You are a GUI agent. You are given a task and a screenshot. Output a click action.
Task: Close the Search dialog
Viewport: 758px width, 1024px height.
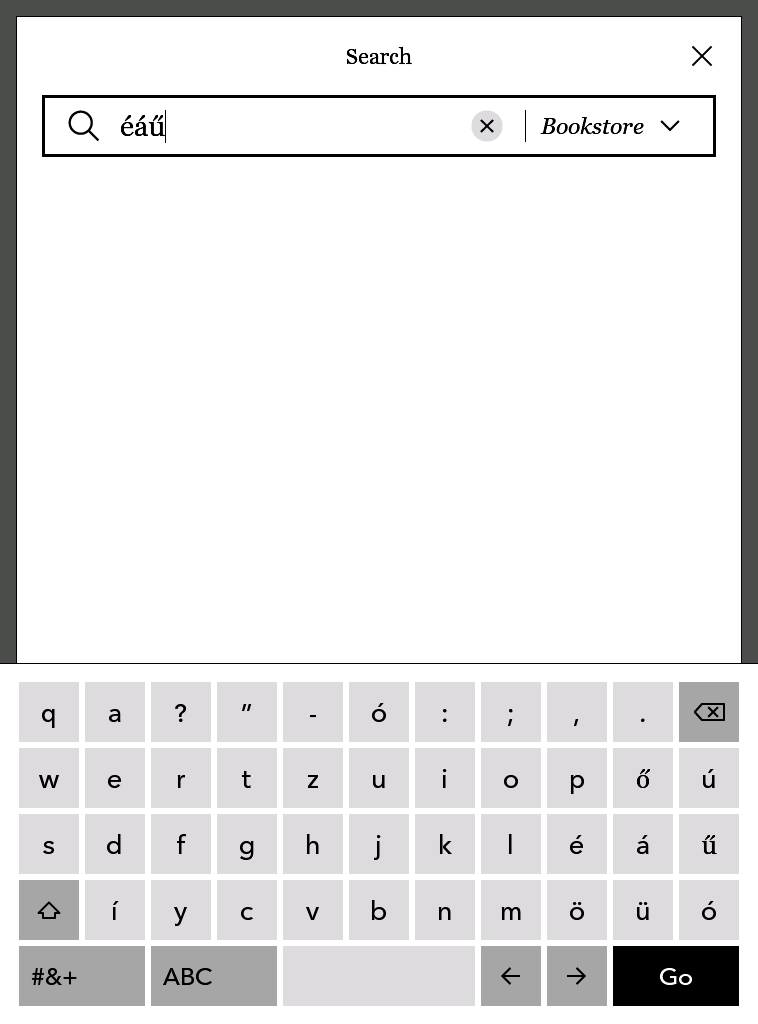[x=702, y=56]
